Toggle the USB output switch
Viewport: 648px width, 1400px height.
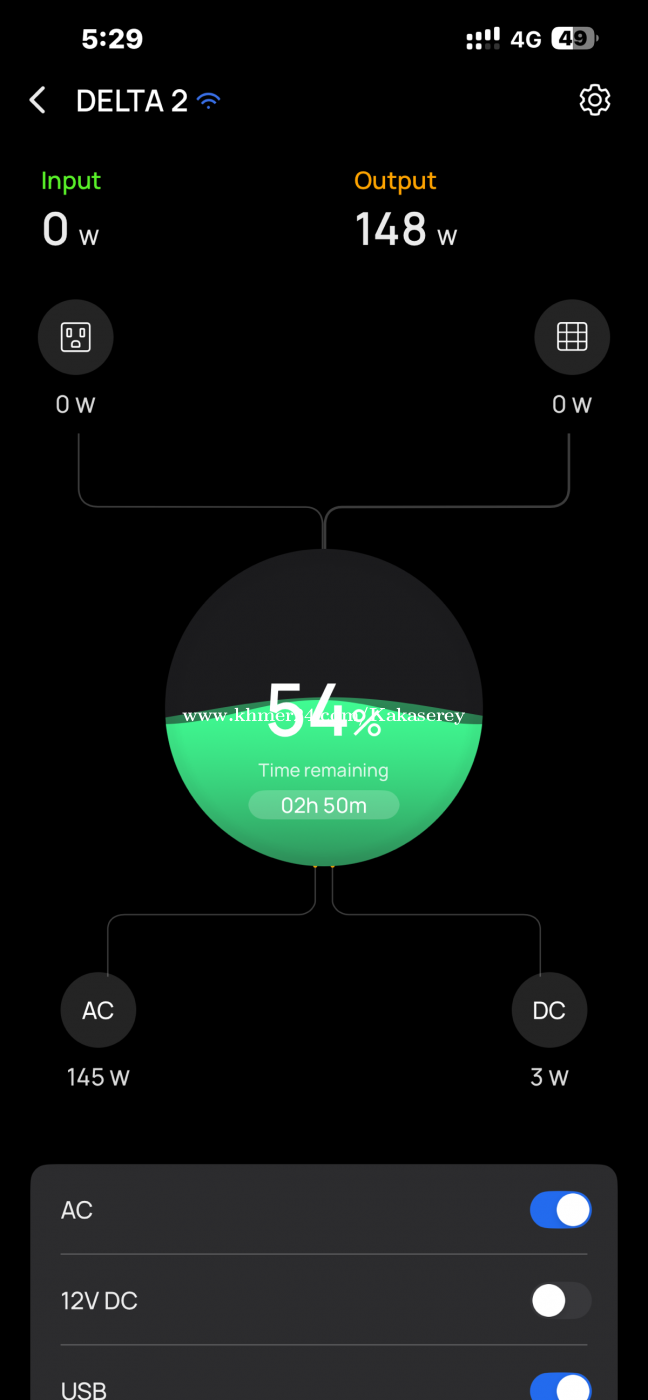click(x=560, y=1387)
